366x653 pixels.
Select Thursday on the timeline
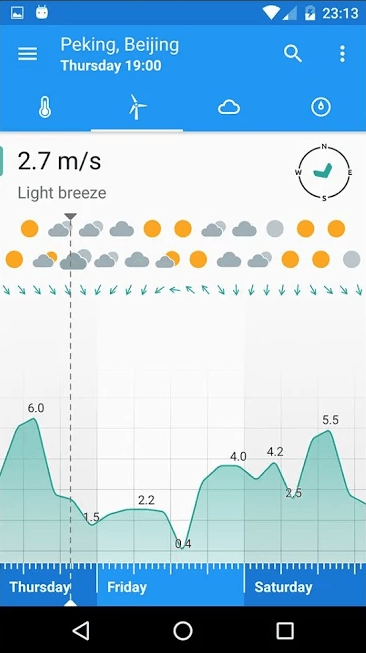pos(40,587)
